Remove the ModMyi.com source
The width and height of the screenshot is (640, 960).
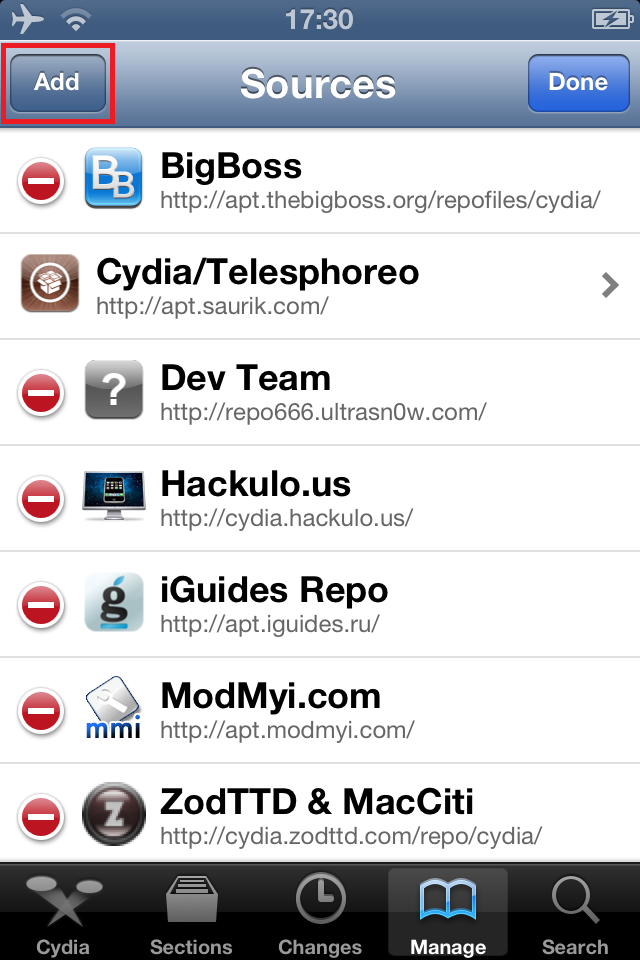click(41, 710)
